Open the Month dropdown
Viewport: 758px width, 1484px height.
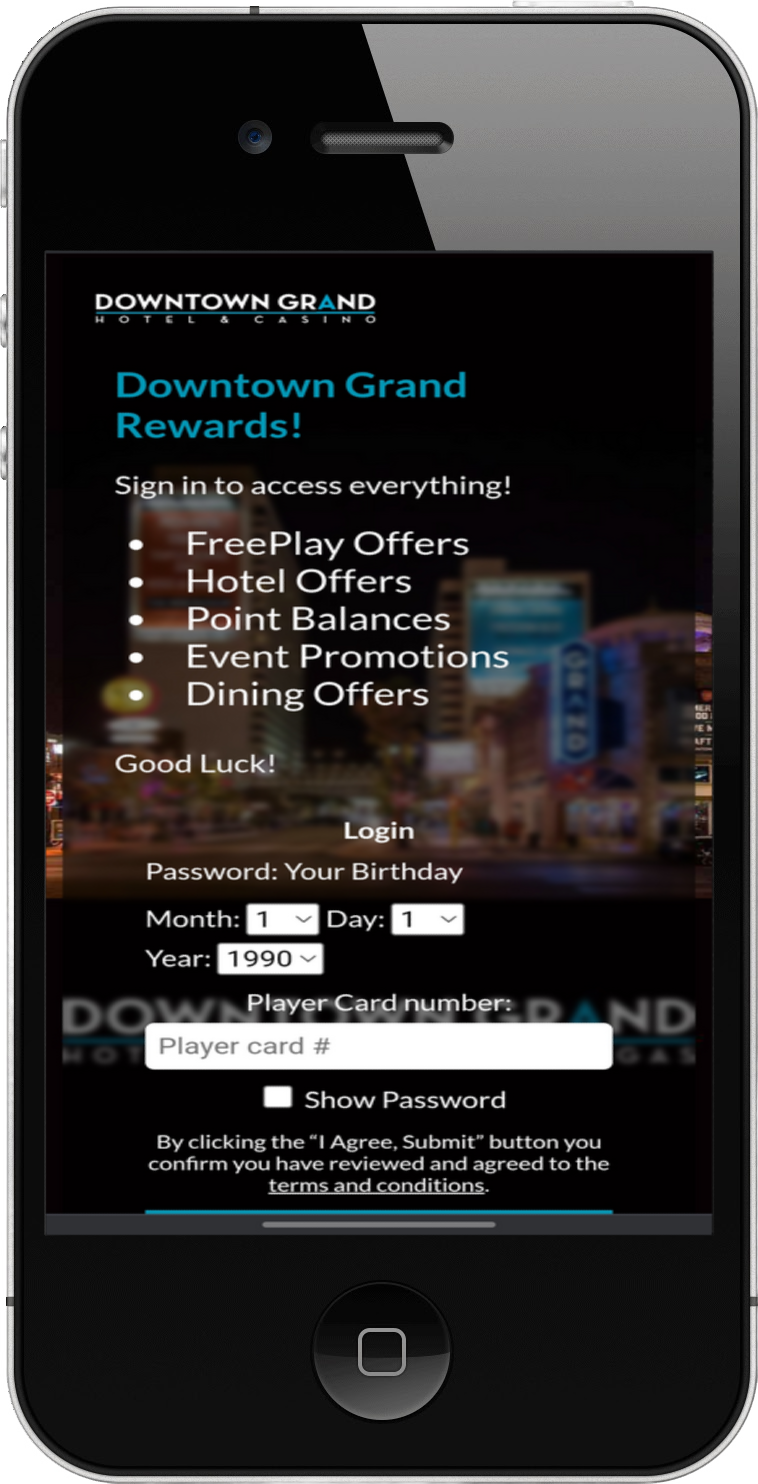point(282,920)
